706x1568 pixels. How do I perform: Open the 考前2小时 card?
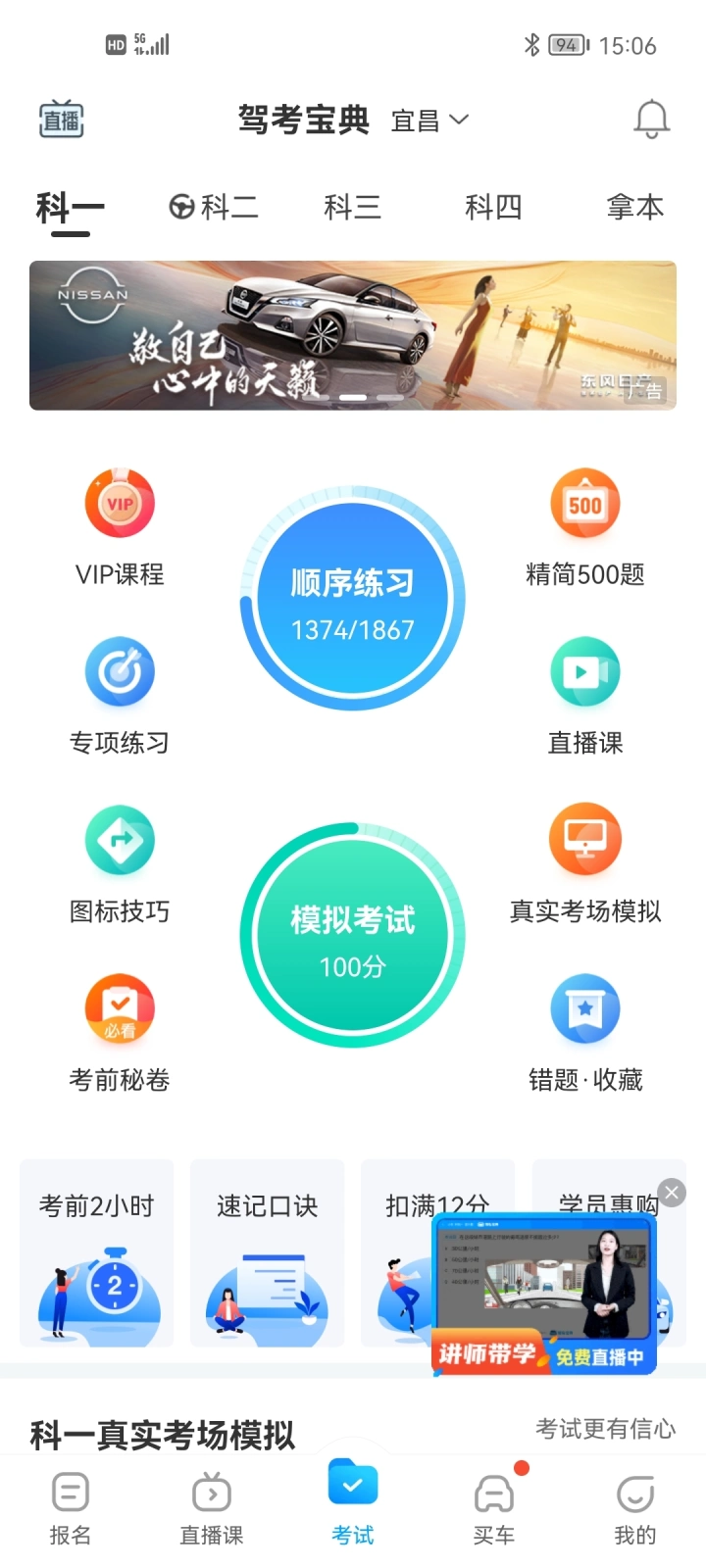point(97,1252)
